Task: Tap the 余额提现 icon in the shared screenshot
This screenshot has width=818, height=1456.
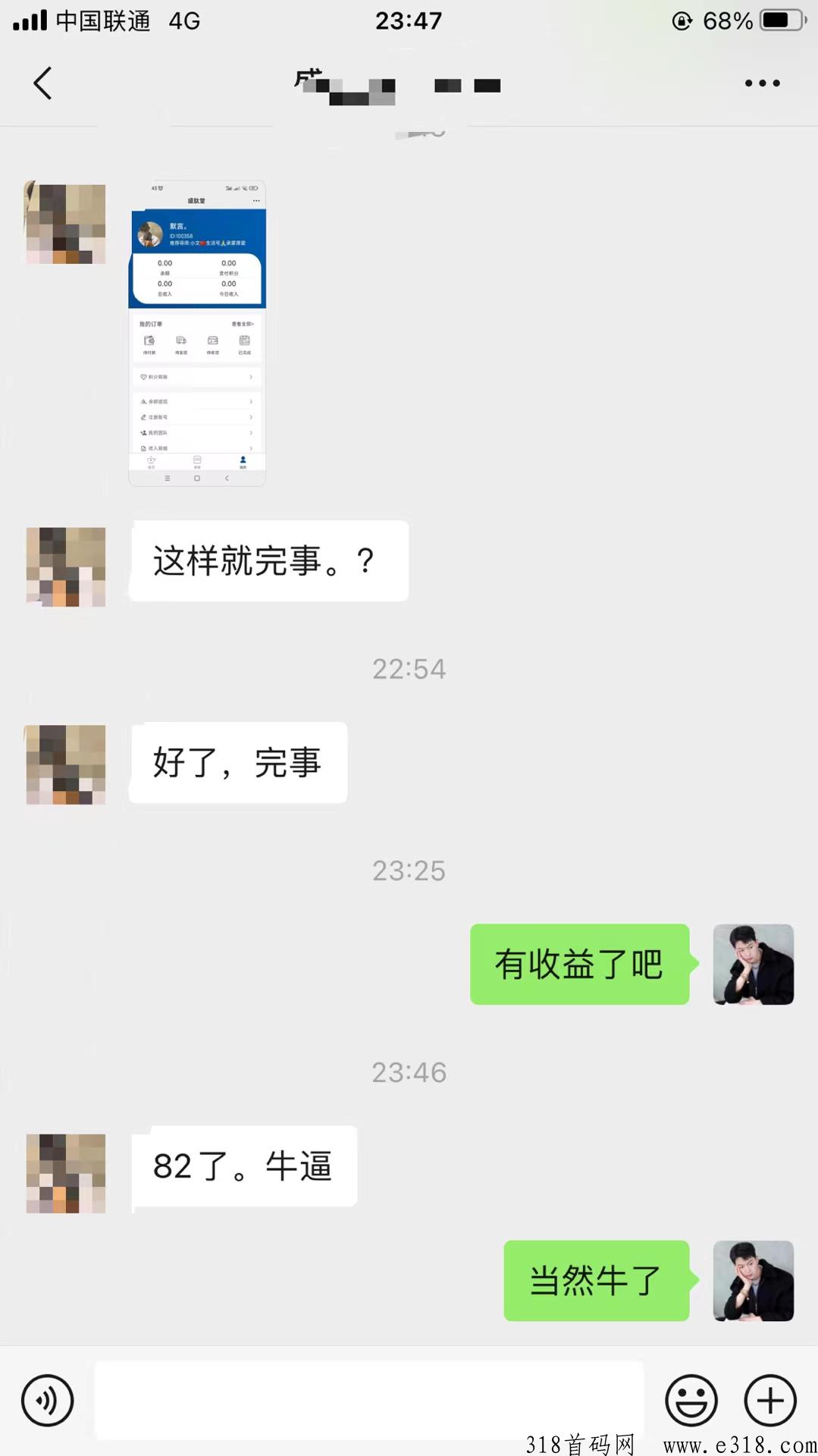Action: pyautogui.click(x=143, y=402)
